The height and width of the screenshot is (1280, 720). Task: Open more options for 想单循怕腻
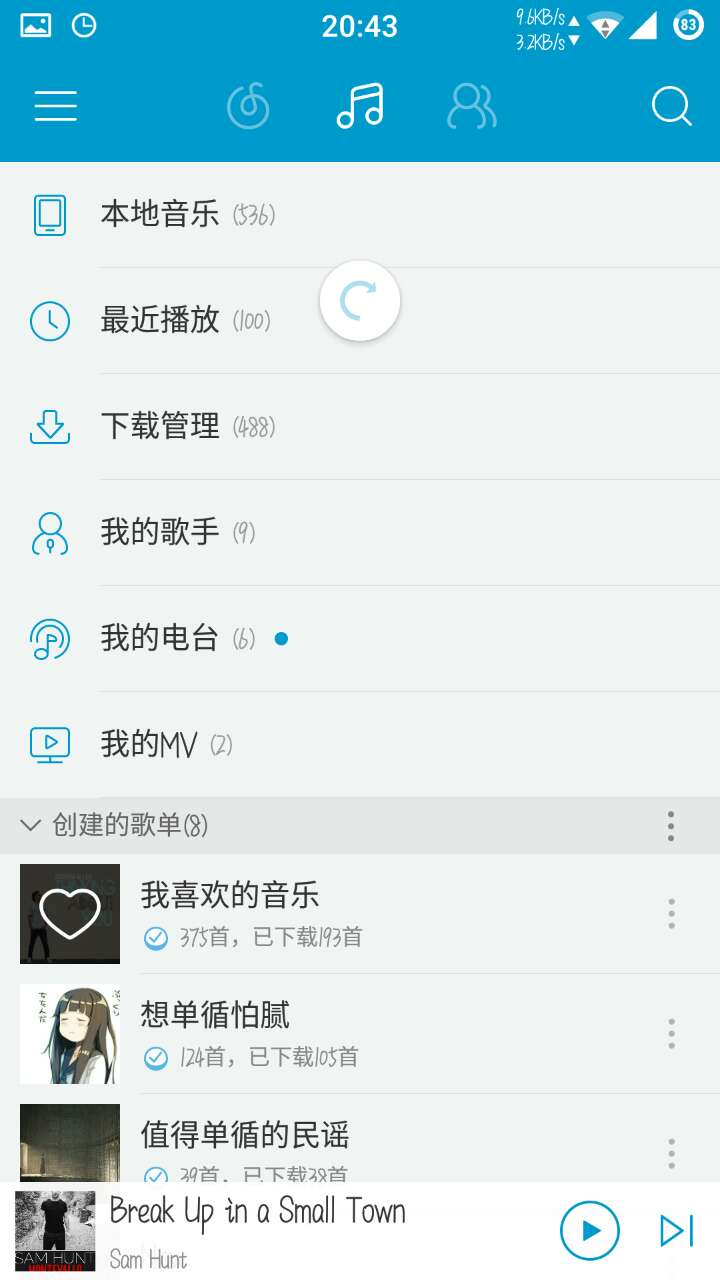point(671,1033)
